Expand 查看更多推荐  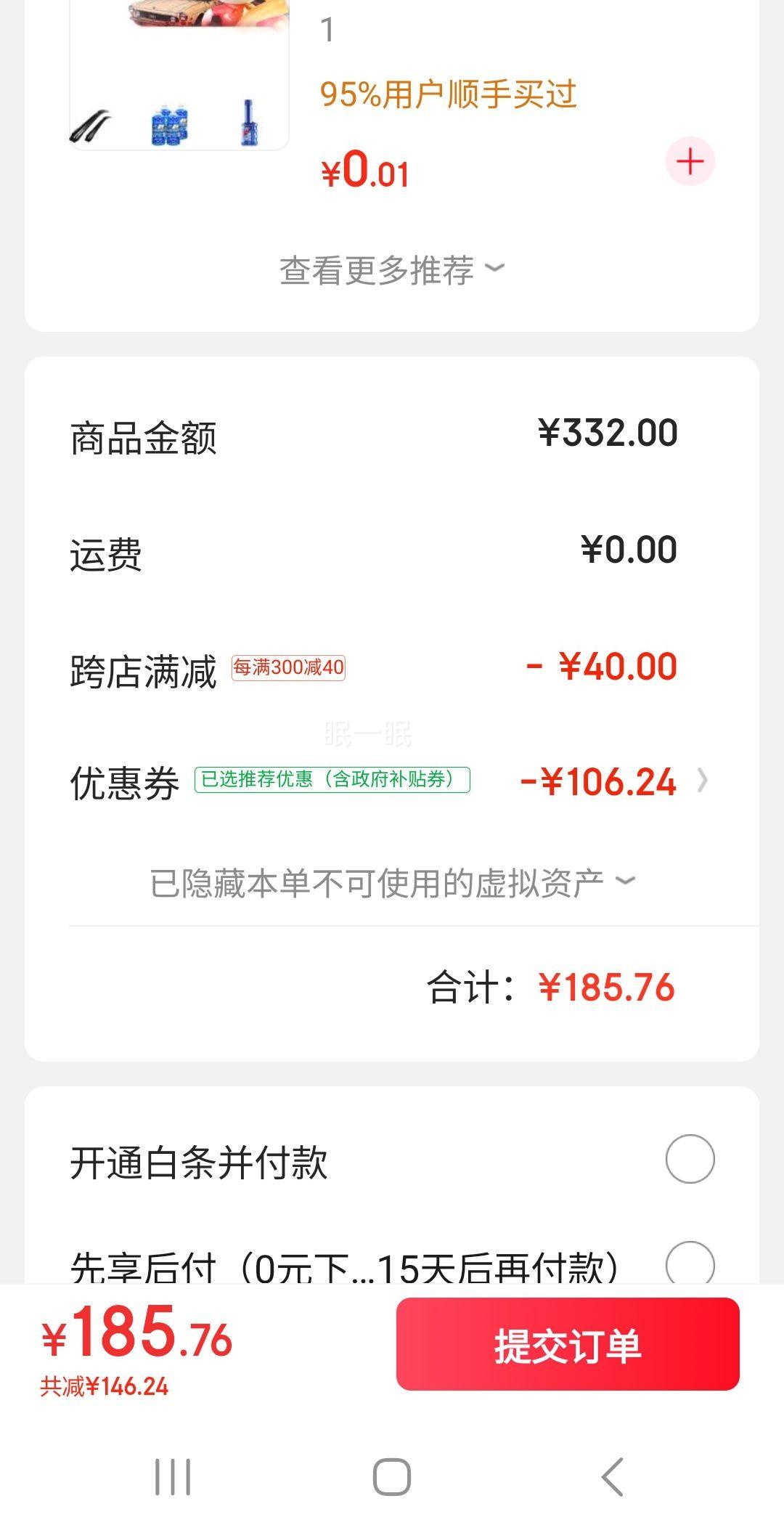(x=392, y=270)
